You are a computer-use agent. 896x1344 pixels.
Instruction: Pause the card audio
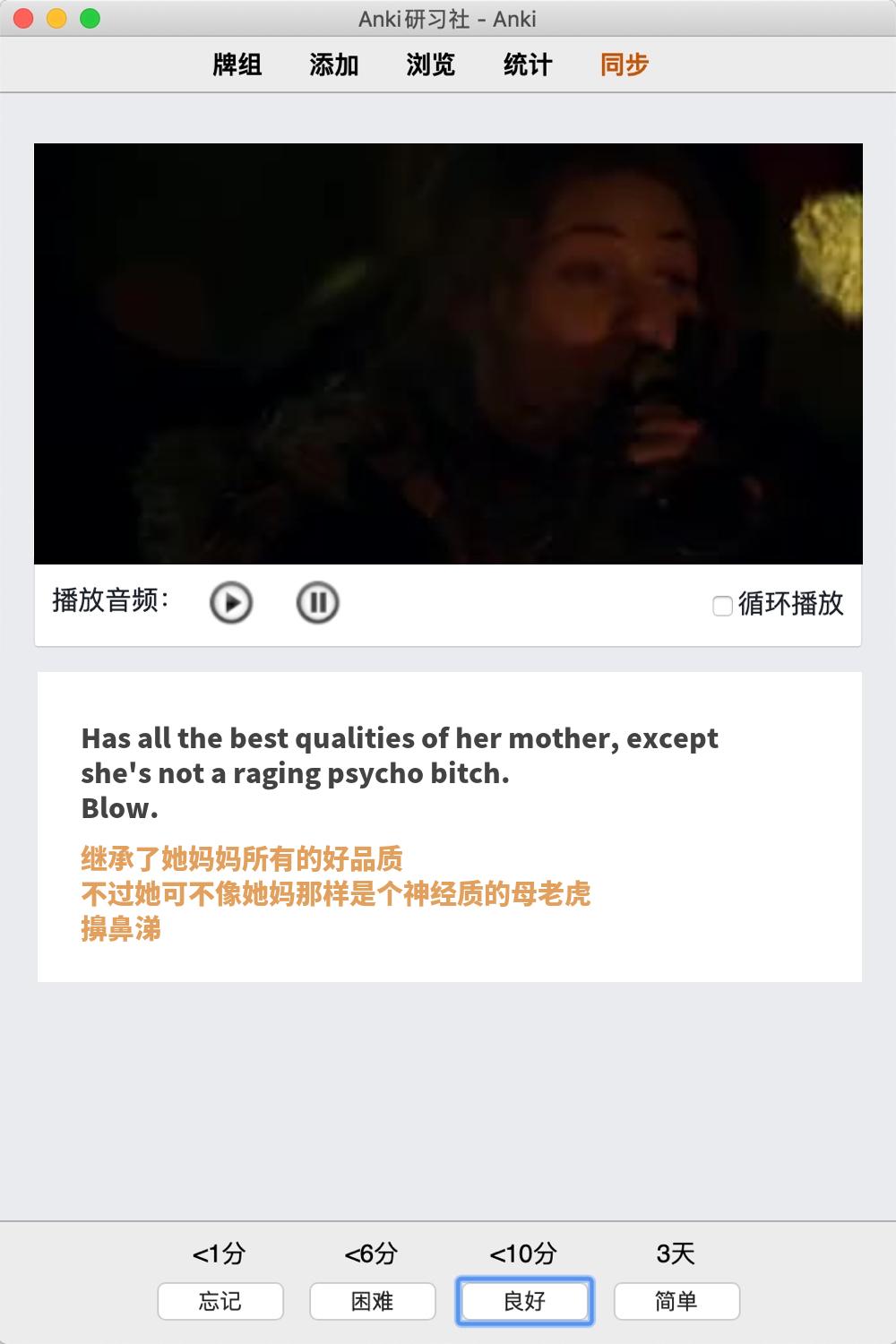(317, 602)
